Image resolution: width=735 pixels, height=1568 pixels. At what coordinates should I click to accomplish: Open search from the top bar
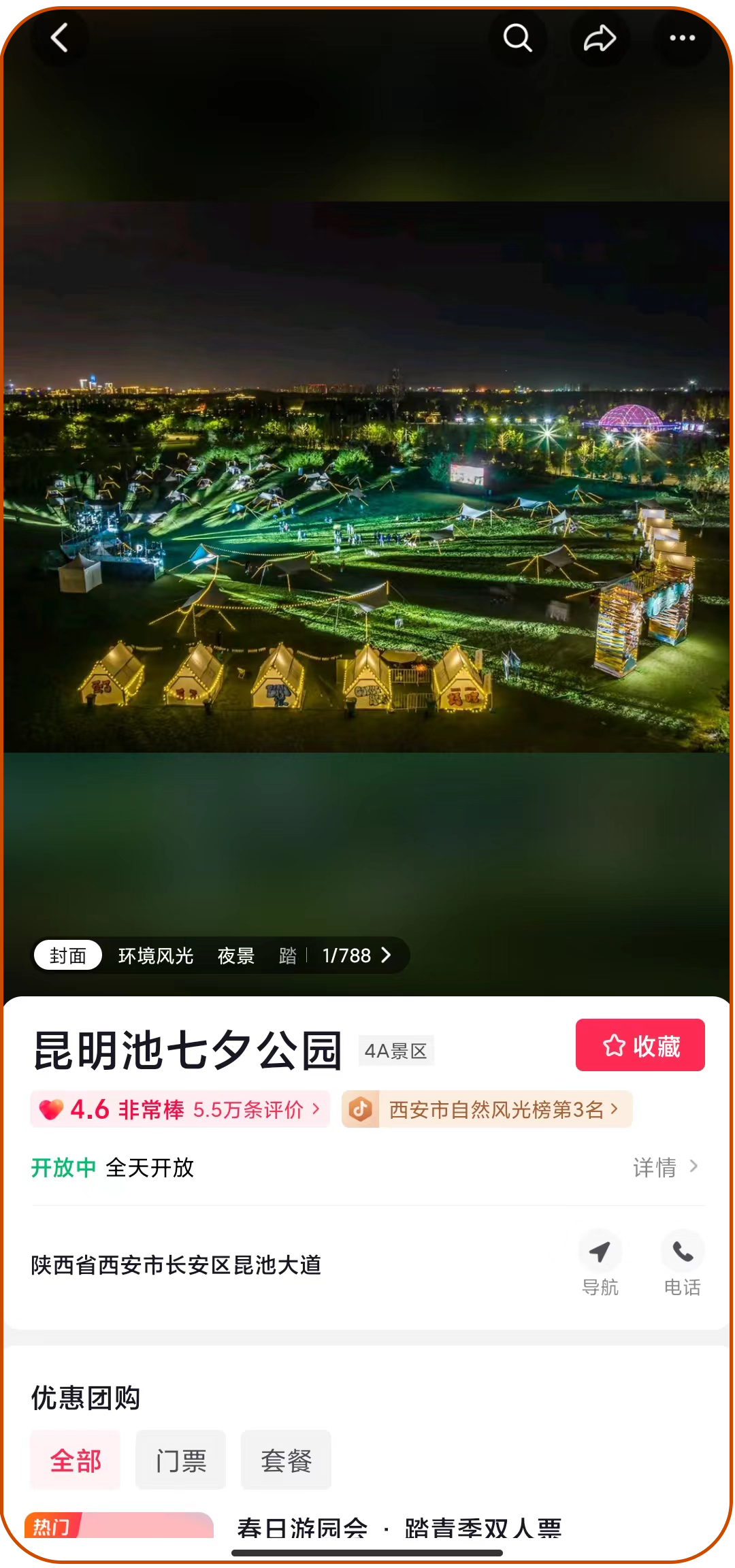[x=517, y=38]
